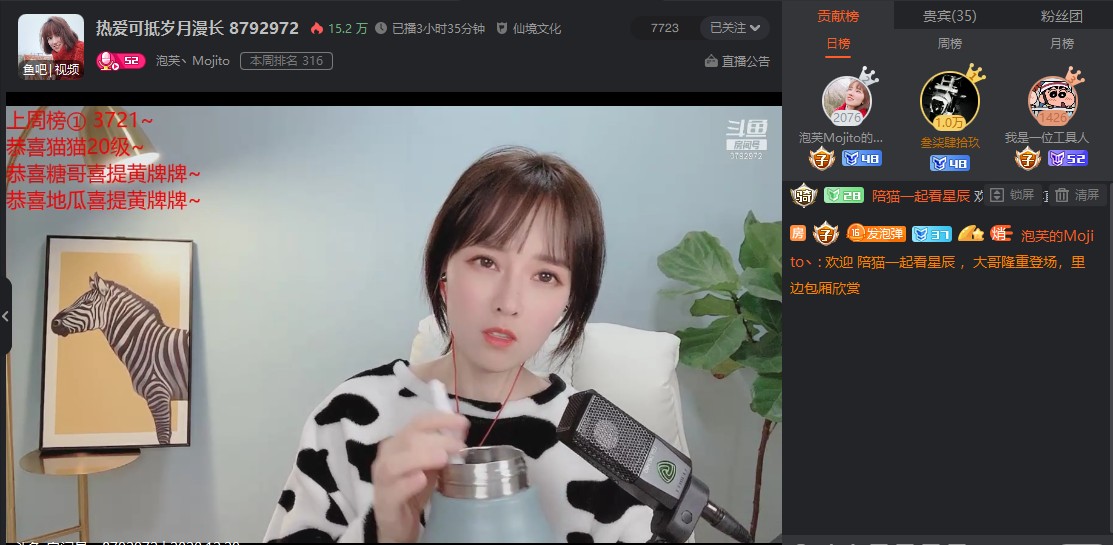Open the 贡献榜 tab

tap(837, 15)
